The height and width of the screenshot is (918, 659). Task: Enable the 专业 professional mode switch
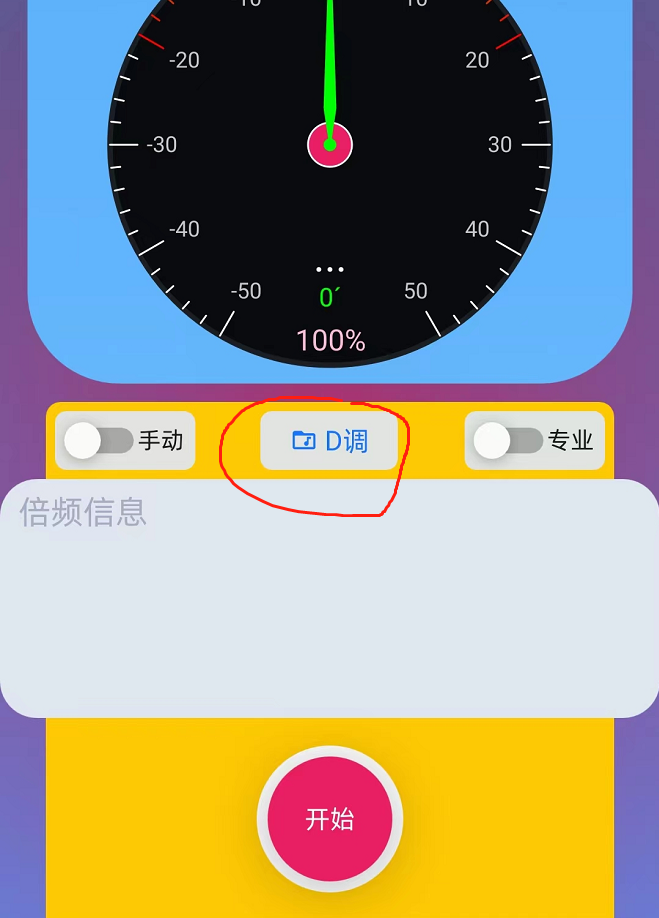(x=507, y=440)
